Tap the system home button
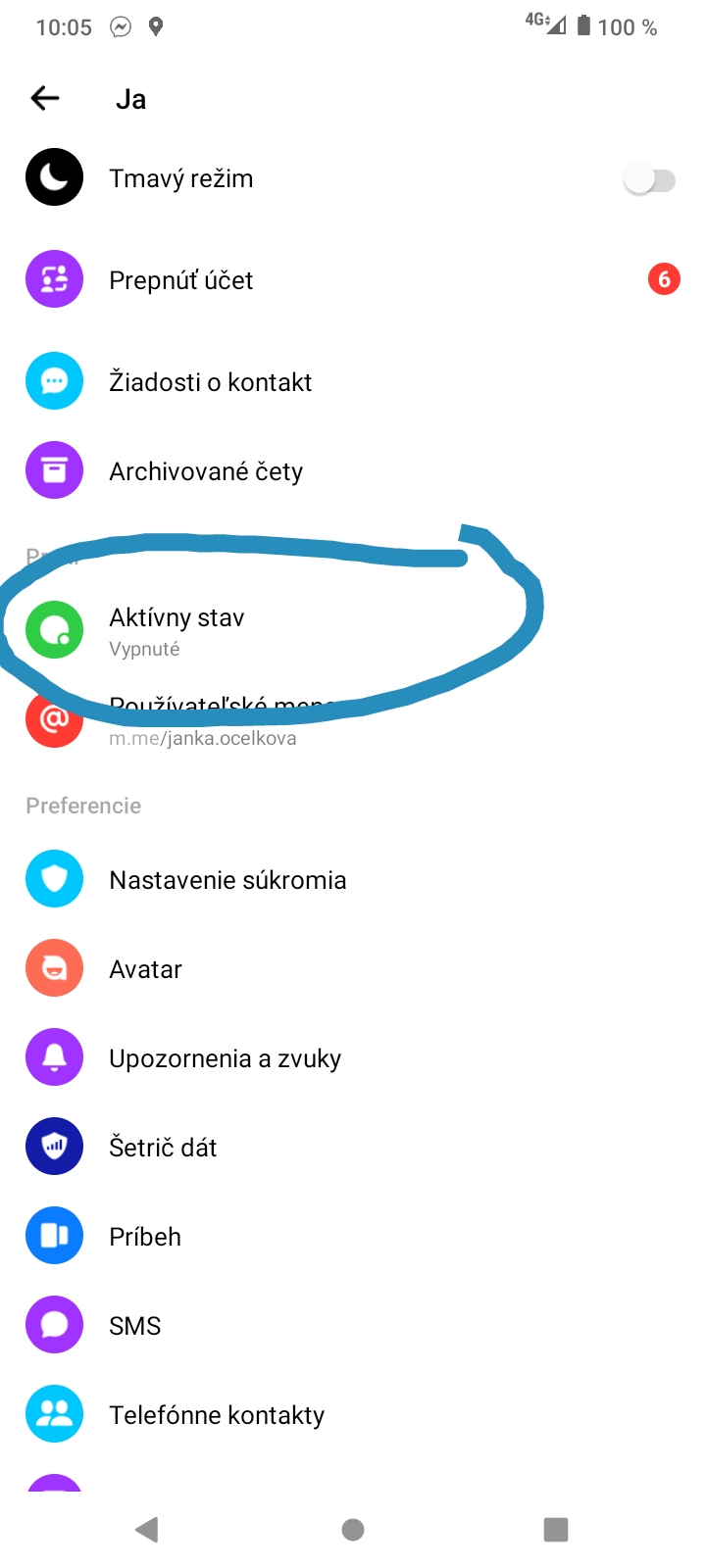The height and width of the screenshot is (1568, 706). click(x=353, y=1530)
